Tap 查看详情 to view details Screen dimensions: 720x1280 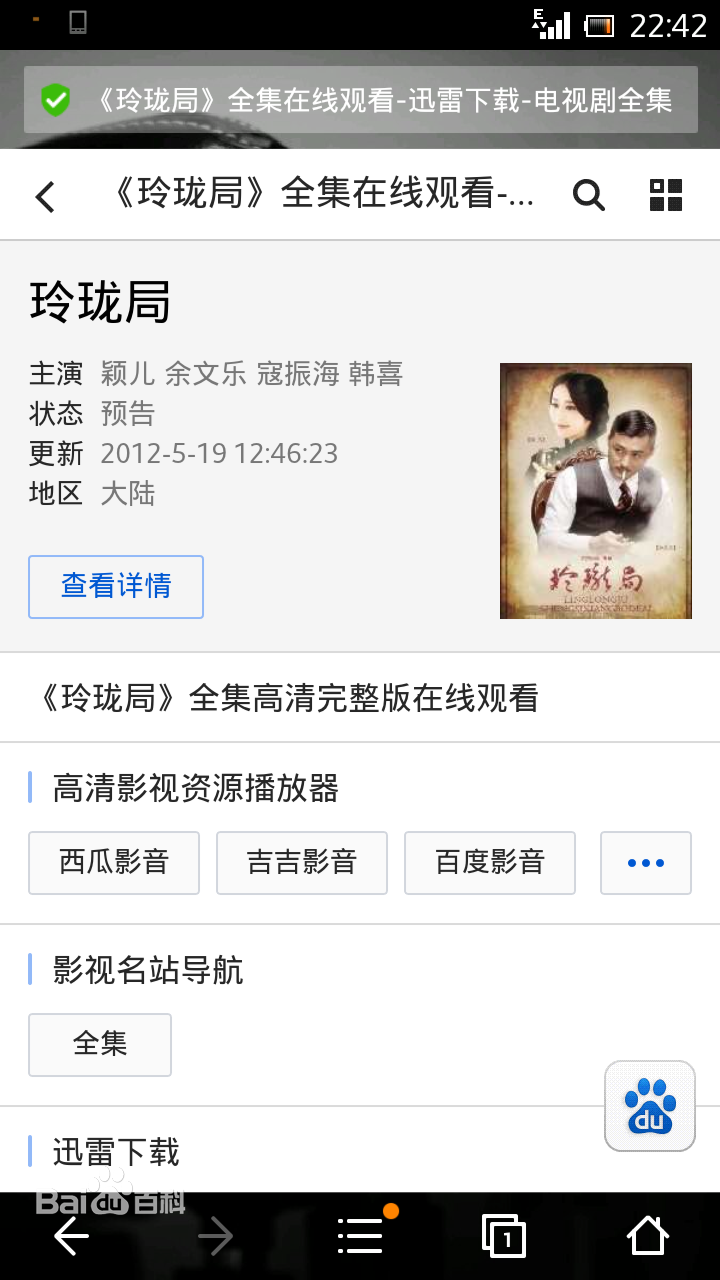pos(115,587)
